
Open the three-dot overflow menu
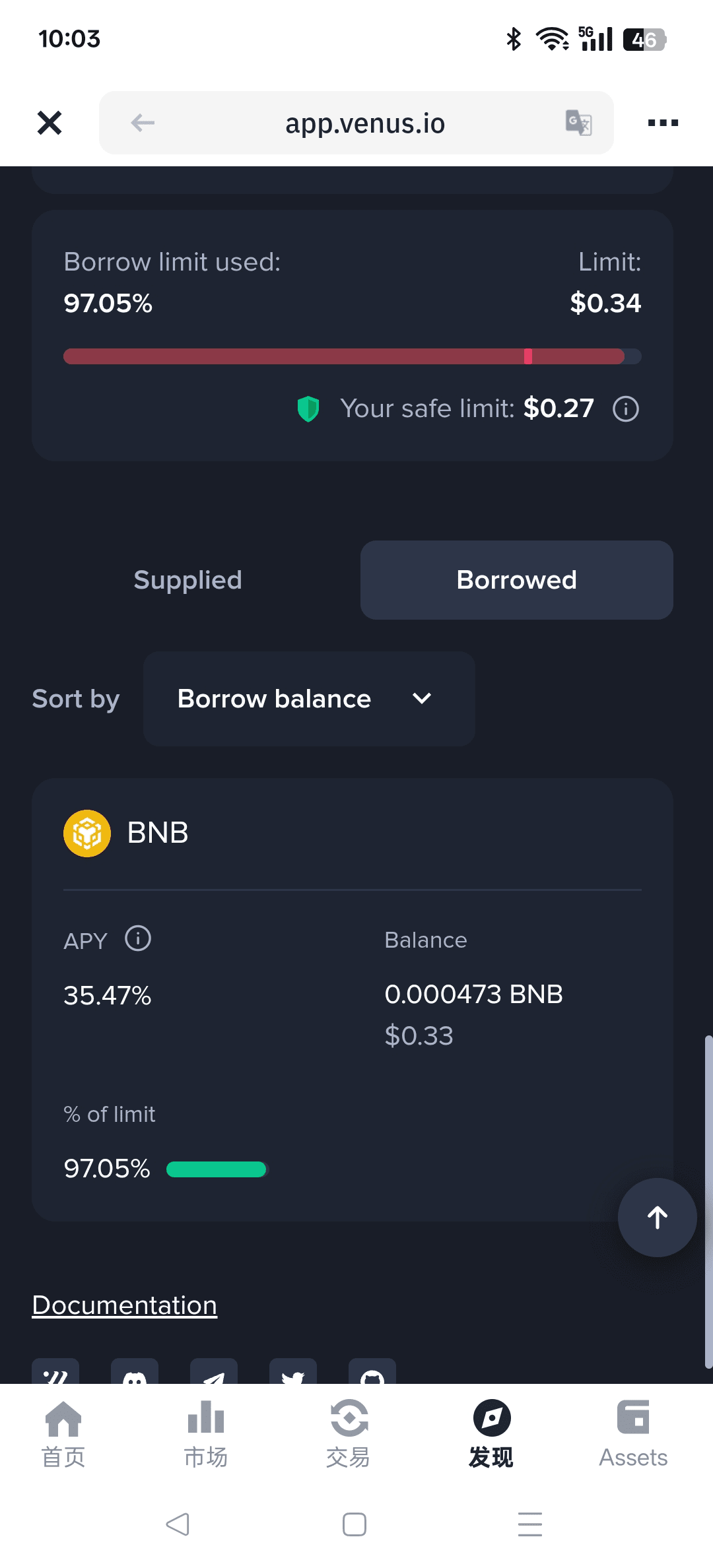coord(663,123)
